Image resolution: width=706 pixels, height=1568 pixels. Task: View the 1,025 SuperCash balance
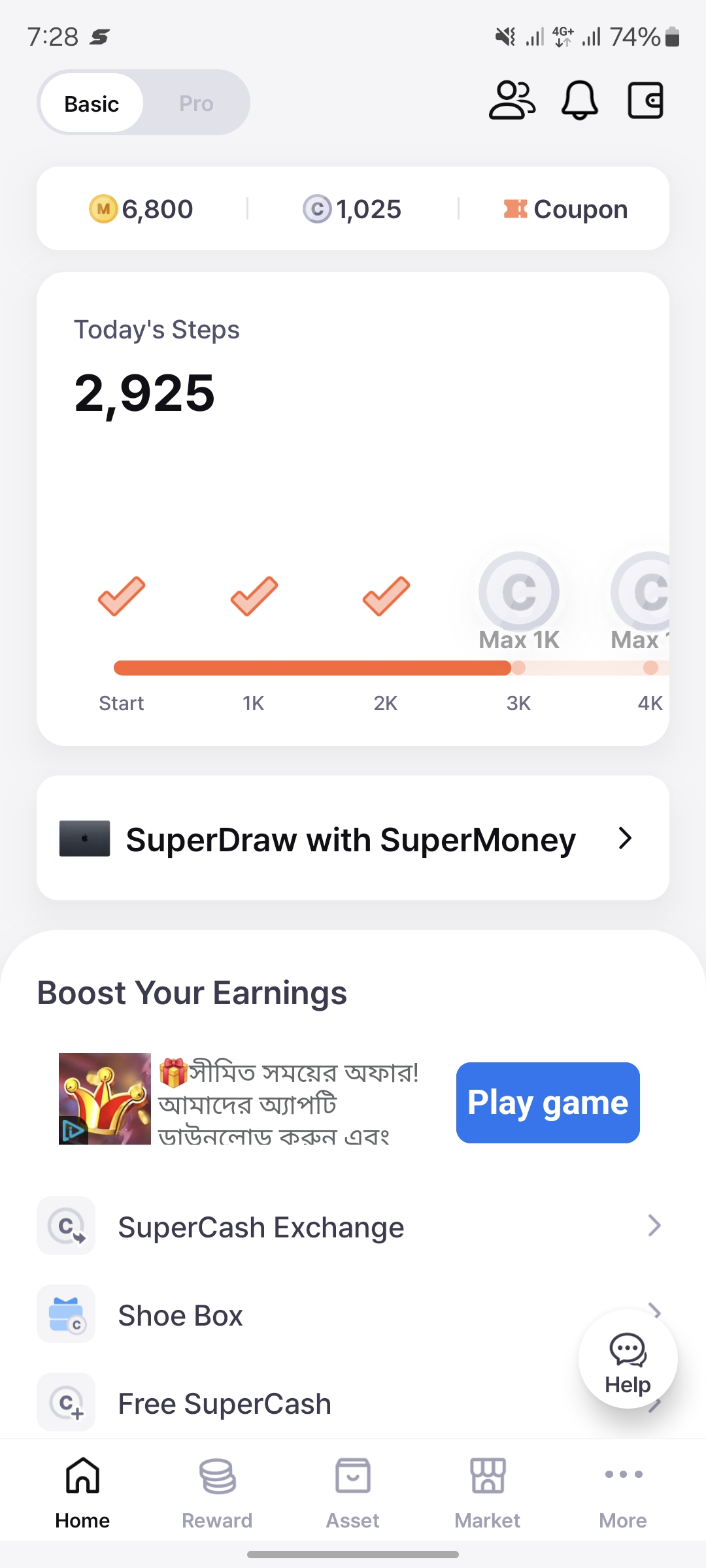pyautogui.click(x=352, y=209)
